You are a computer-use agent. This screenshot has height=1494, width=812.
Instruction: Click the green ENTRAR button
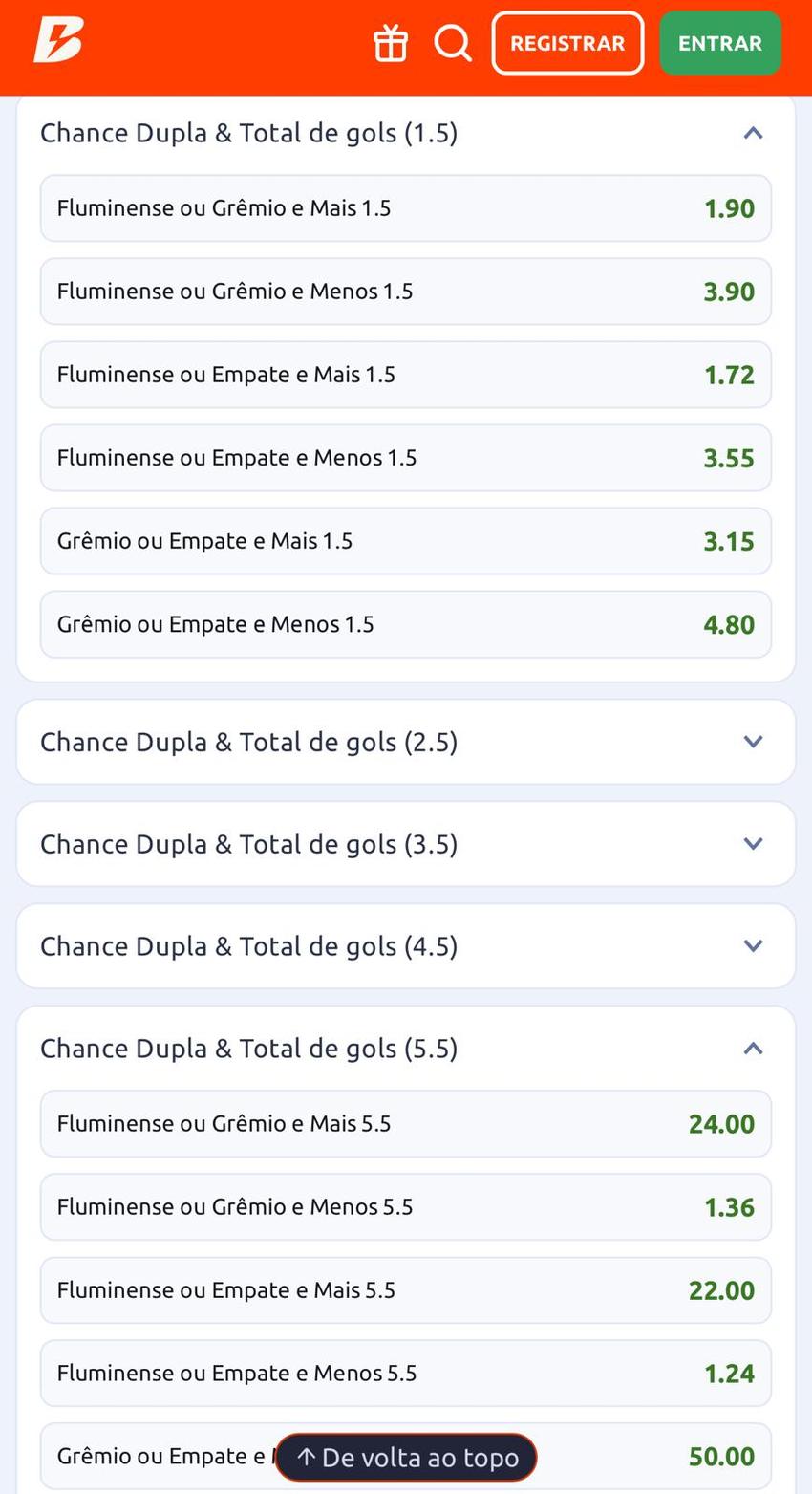[721, 42]
